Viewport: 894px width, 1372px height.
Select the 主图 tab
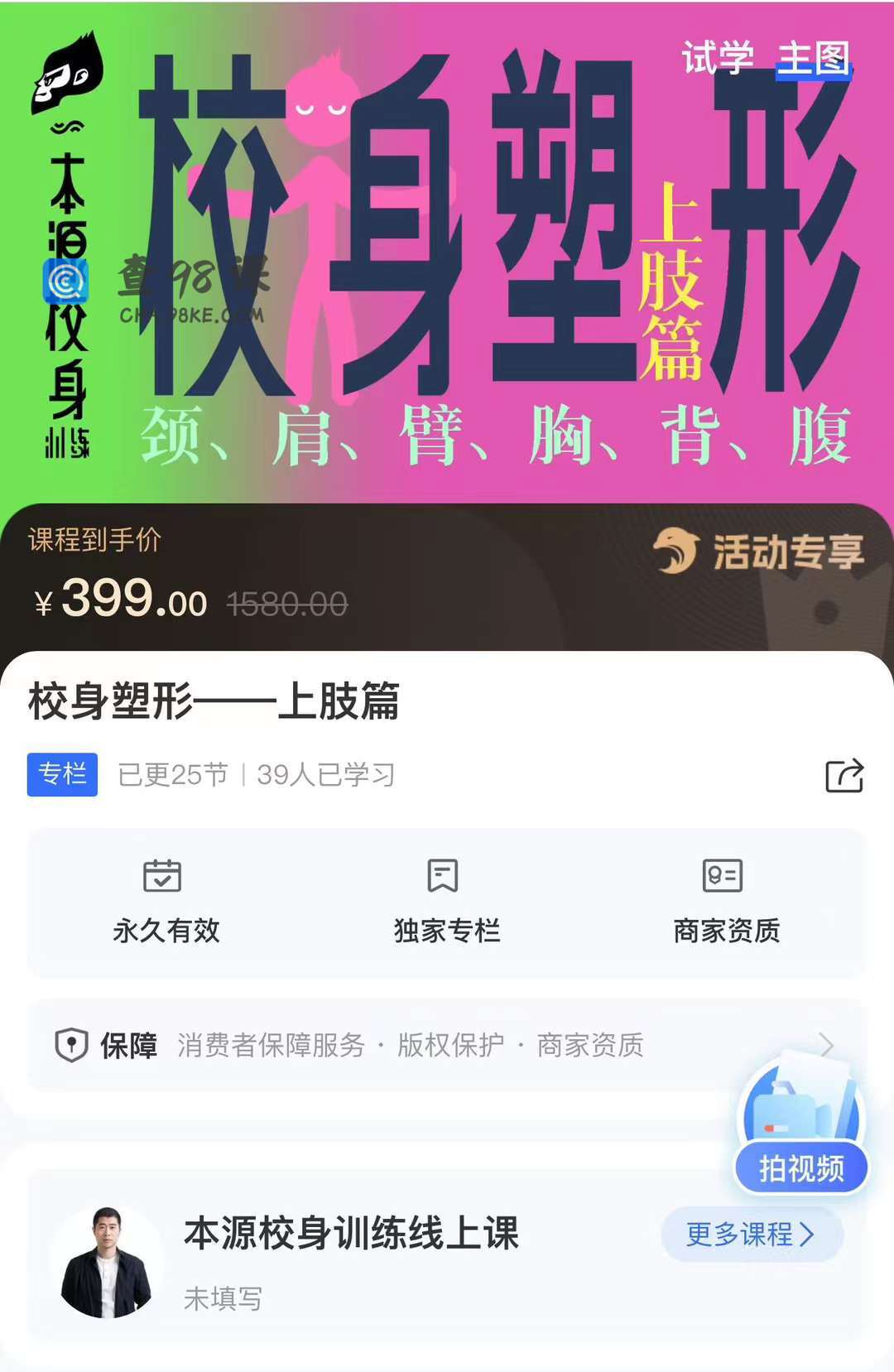point(813,59)
